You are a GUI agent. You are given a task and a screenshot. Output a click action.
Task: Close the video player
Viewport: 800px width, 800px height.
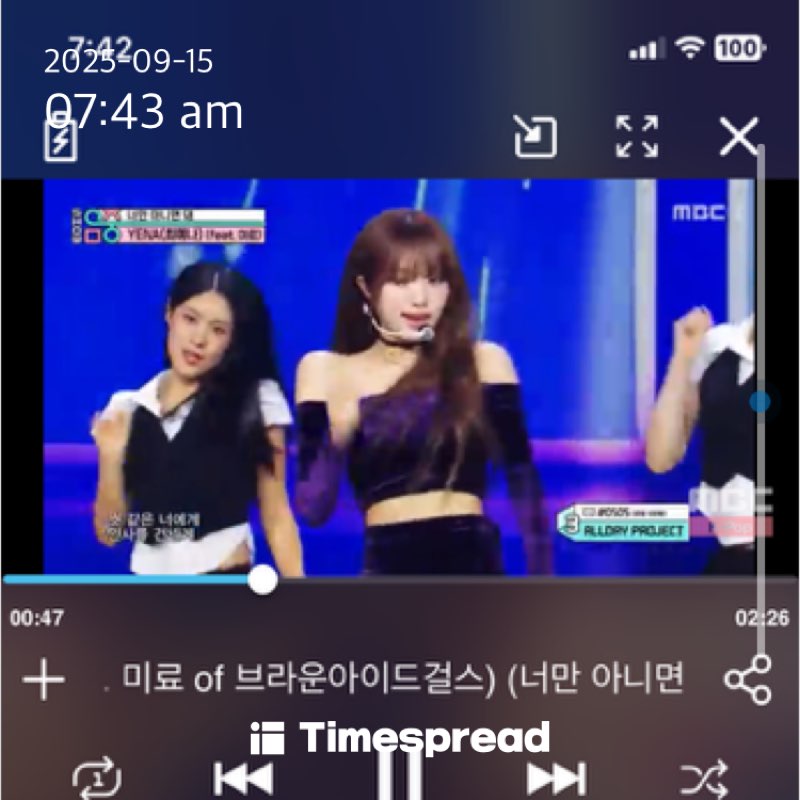pos(739,136)
